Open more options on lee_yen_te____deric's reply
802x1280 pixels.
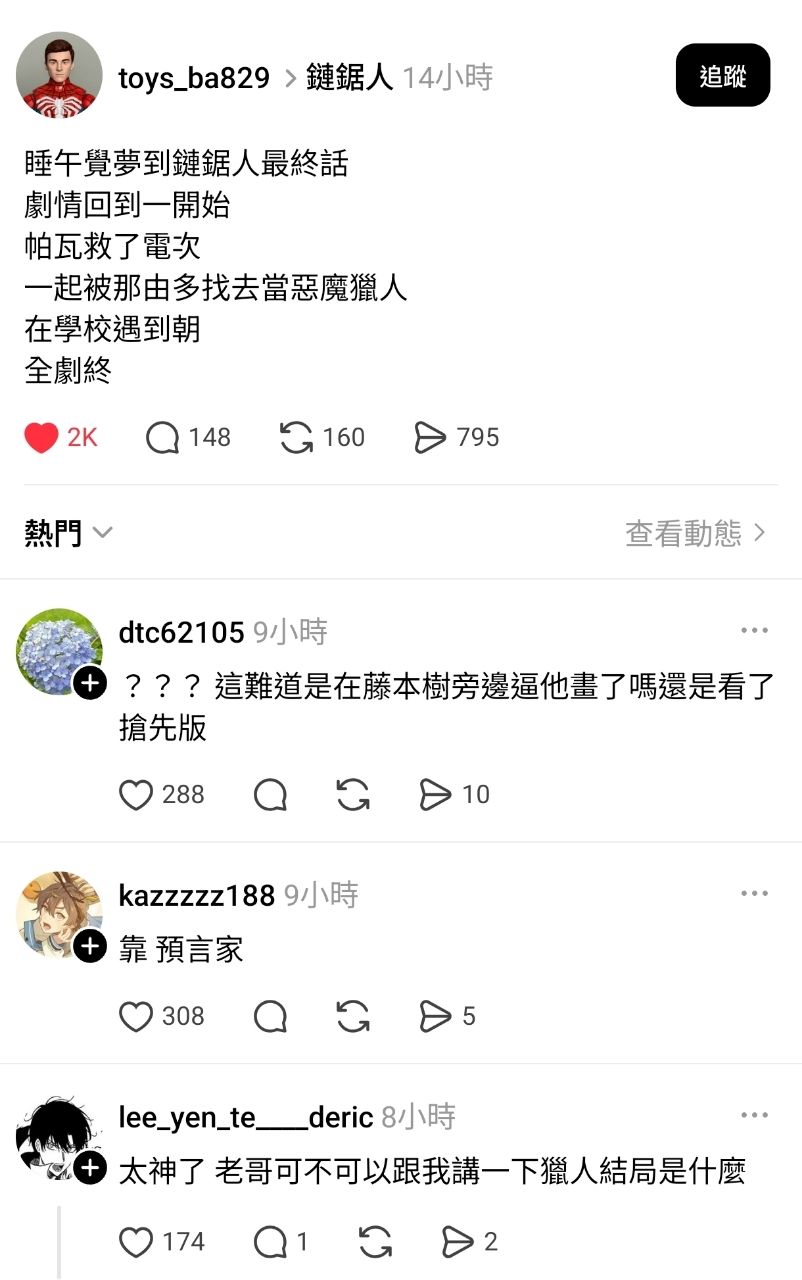754,1115
